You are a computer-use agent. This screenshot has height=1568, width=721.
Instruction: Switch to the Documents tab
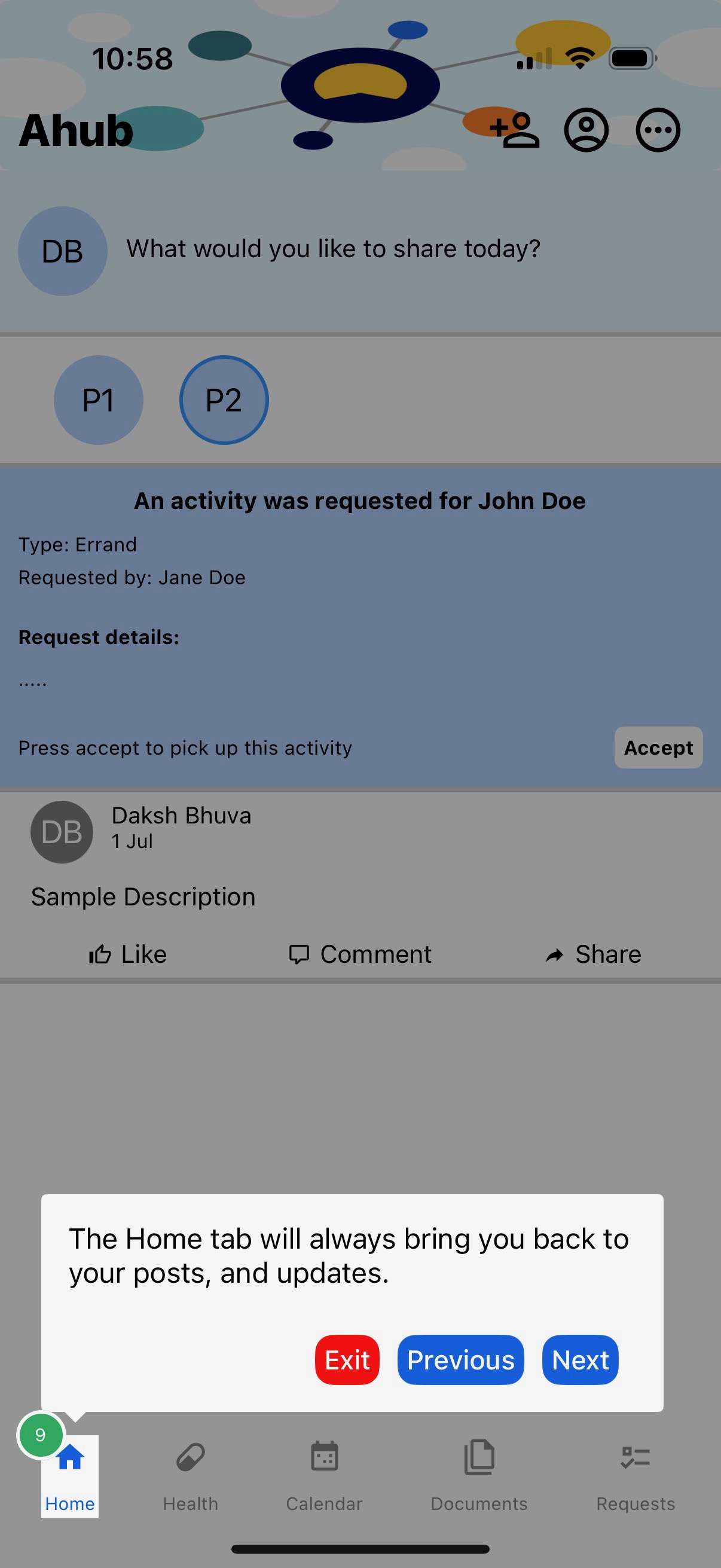479,1475
